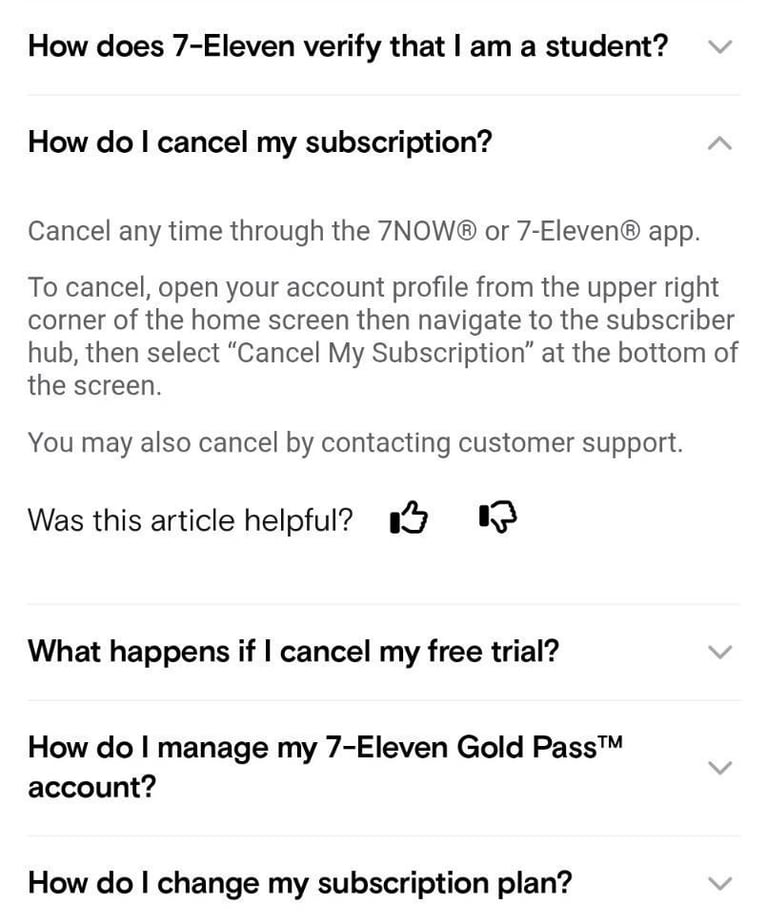
Task: Open "How do I manage my 7-Eleven Gold Pass account?"
Action: pos(719,767)
